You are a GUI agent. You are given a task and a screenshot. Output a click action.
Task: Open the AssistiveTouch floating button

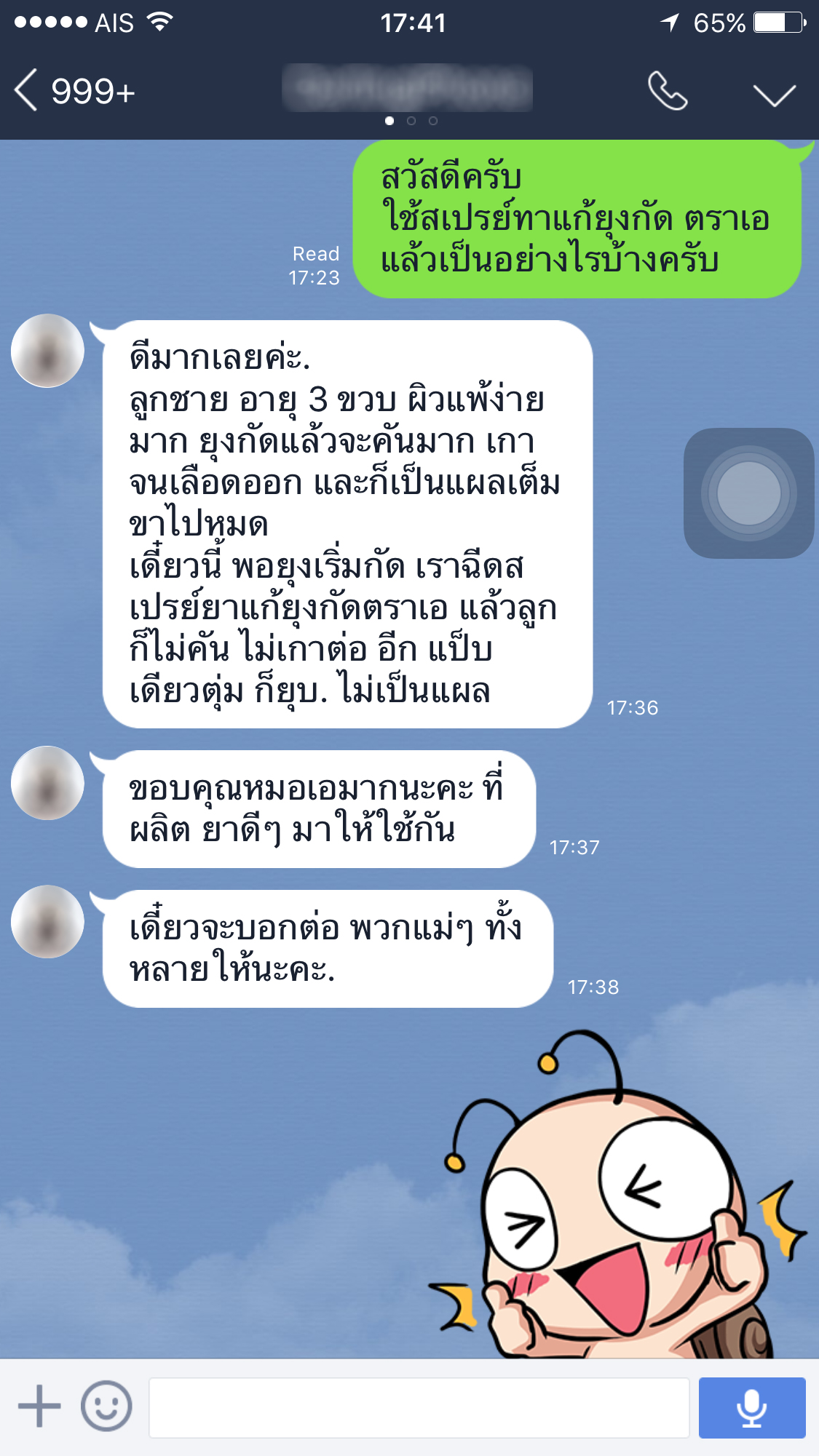point(748,493)
